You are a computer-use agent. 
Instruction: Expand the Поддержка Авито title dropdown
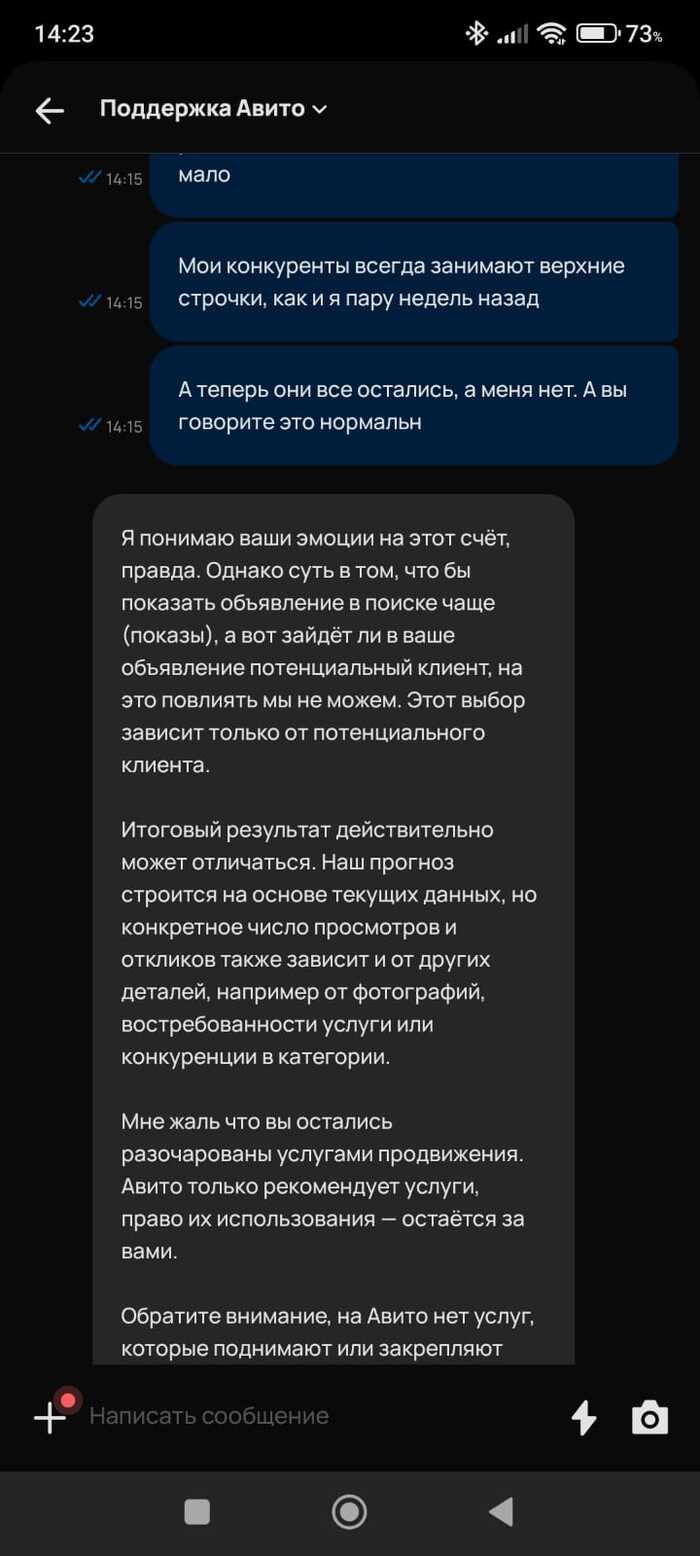pyautogui.click(x=213, y=109)
